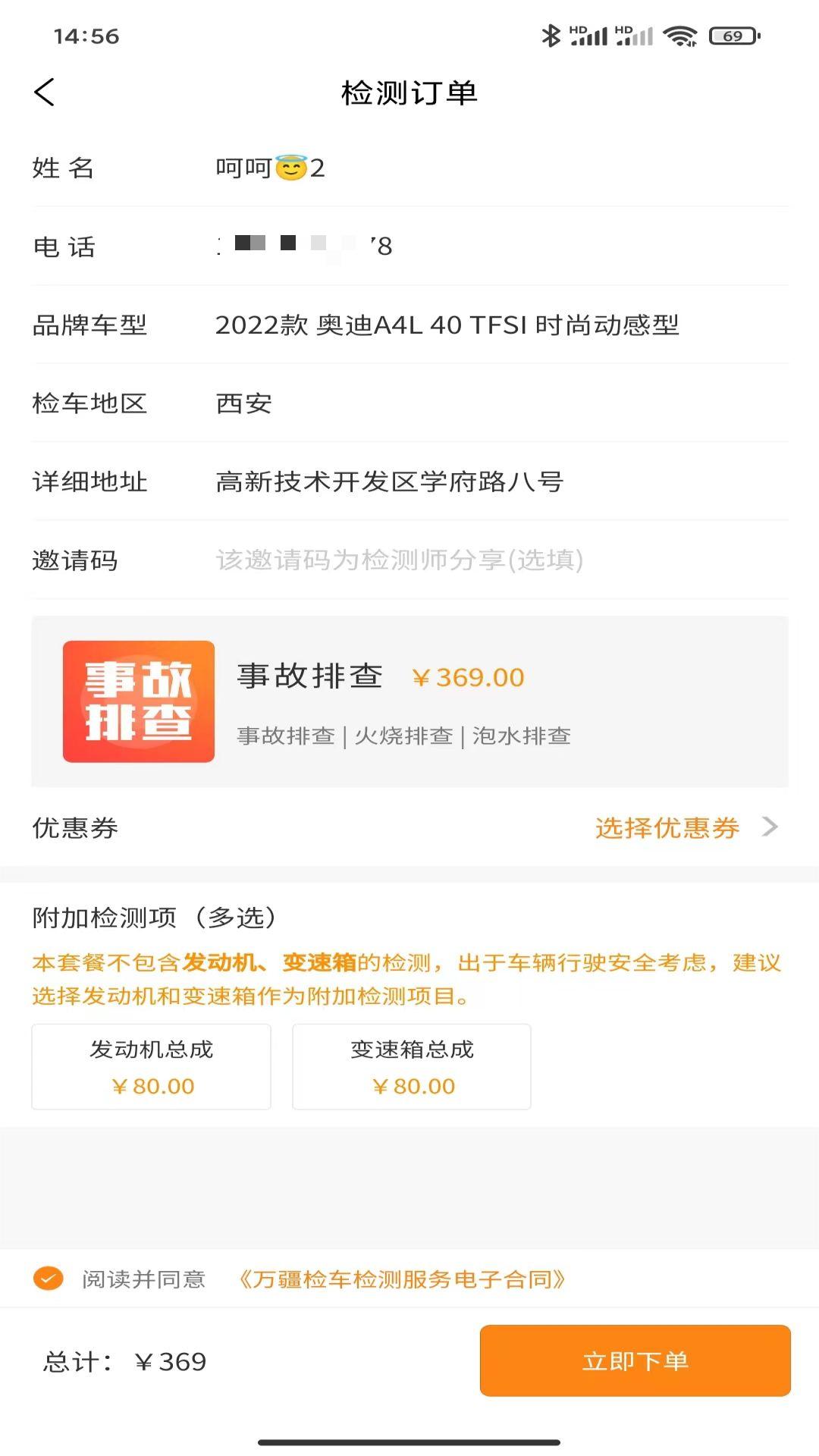The height and width of the screenshot is (1456, 819).
Task: Toggle the 变速箱总成 additional inspection option
Action: click(x=411, y=1065)
